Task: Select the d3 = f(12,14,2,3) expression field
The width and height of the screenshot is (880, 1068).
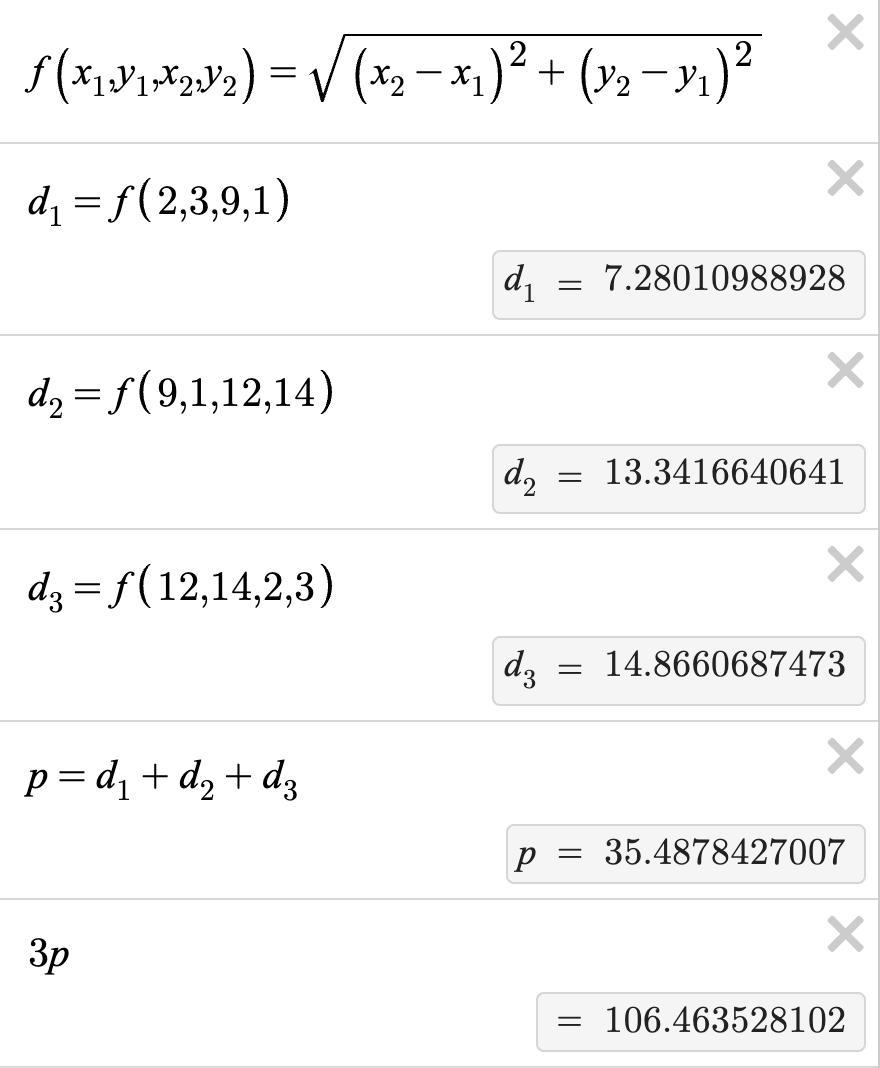Action: point(180,587)
